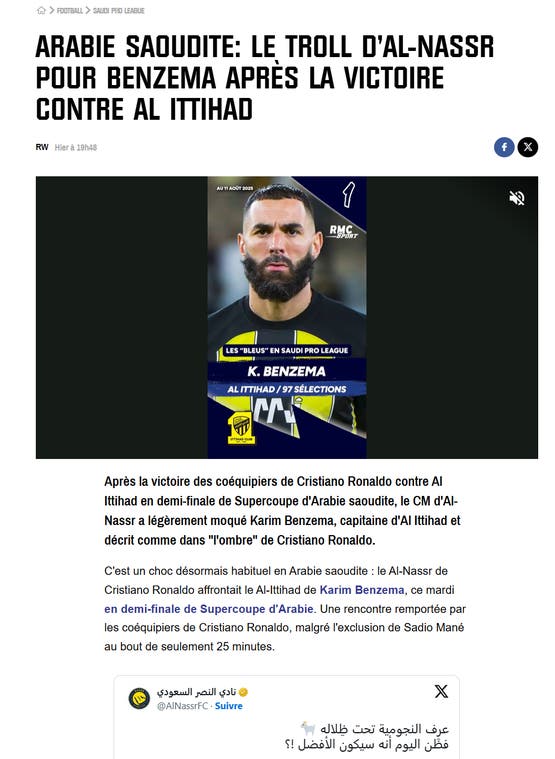Open the Saudi Pro League breadcrumb
The image size is (555, 759).
(119, 10)
